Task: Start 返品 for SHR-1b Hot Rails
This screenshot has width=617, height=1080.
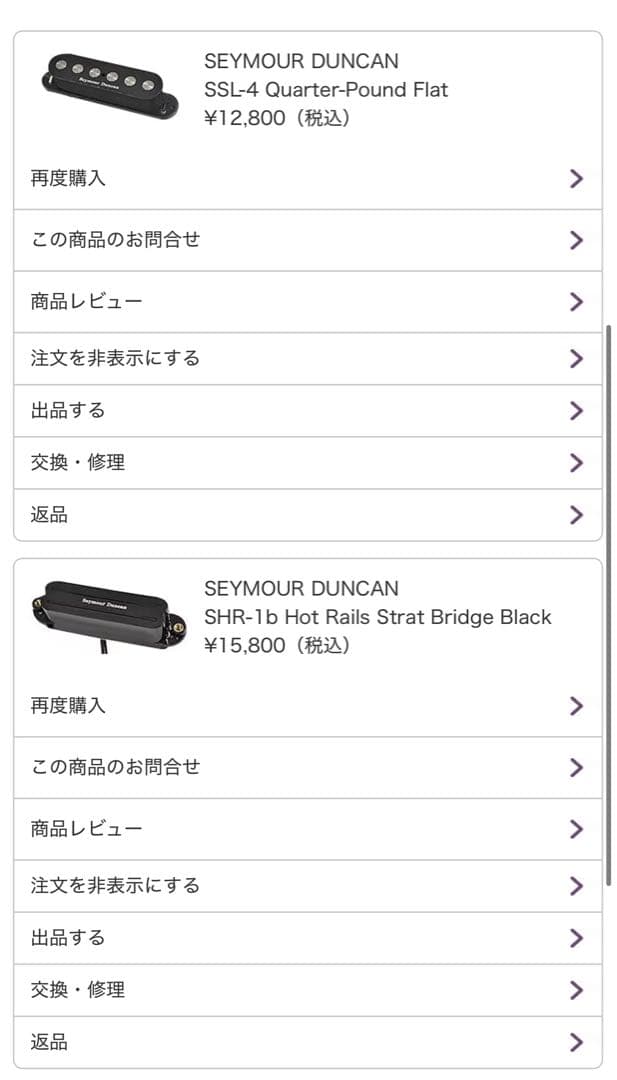Action: (x=307, y=1041)
